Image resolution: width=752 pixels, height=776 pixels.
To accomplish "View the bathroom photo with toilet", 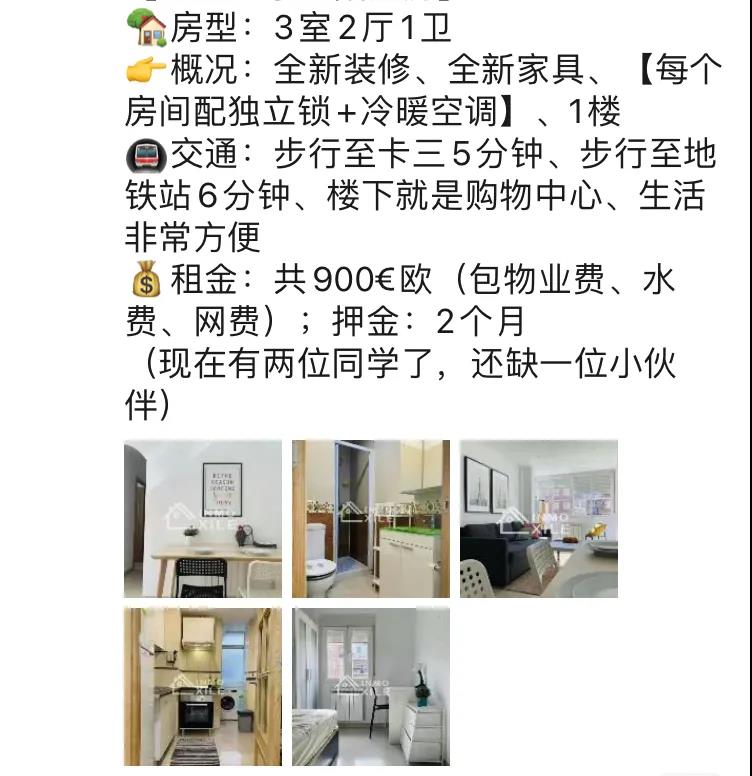I will click(x=370, y=518).
